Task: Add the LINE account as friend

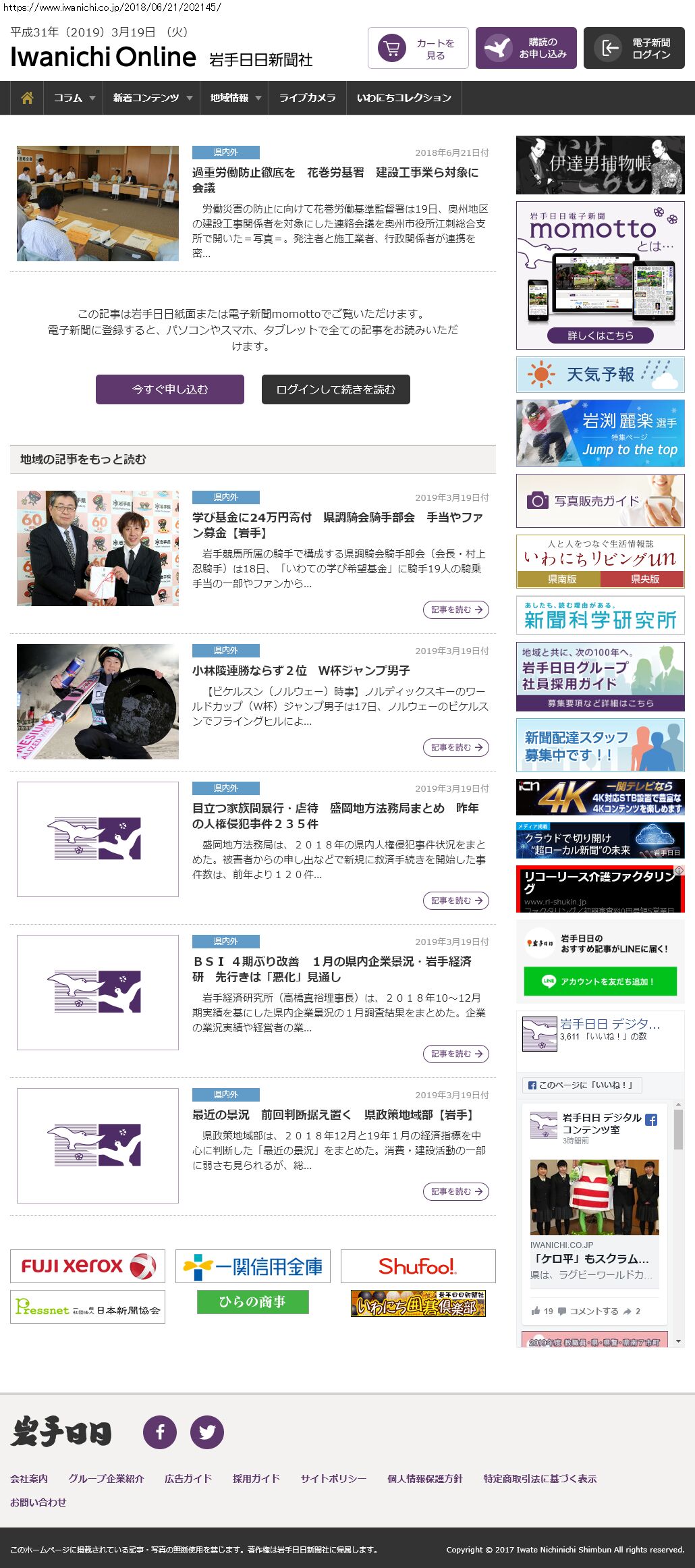Action: (600, 981)
